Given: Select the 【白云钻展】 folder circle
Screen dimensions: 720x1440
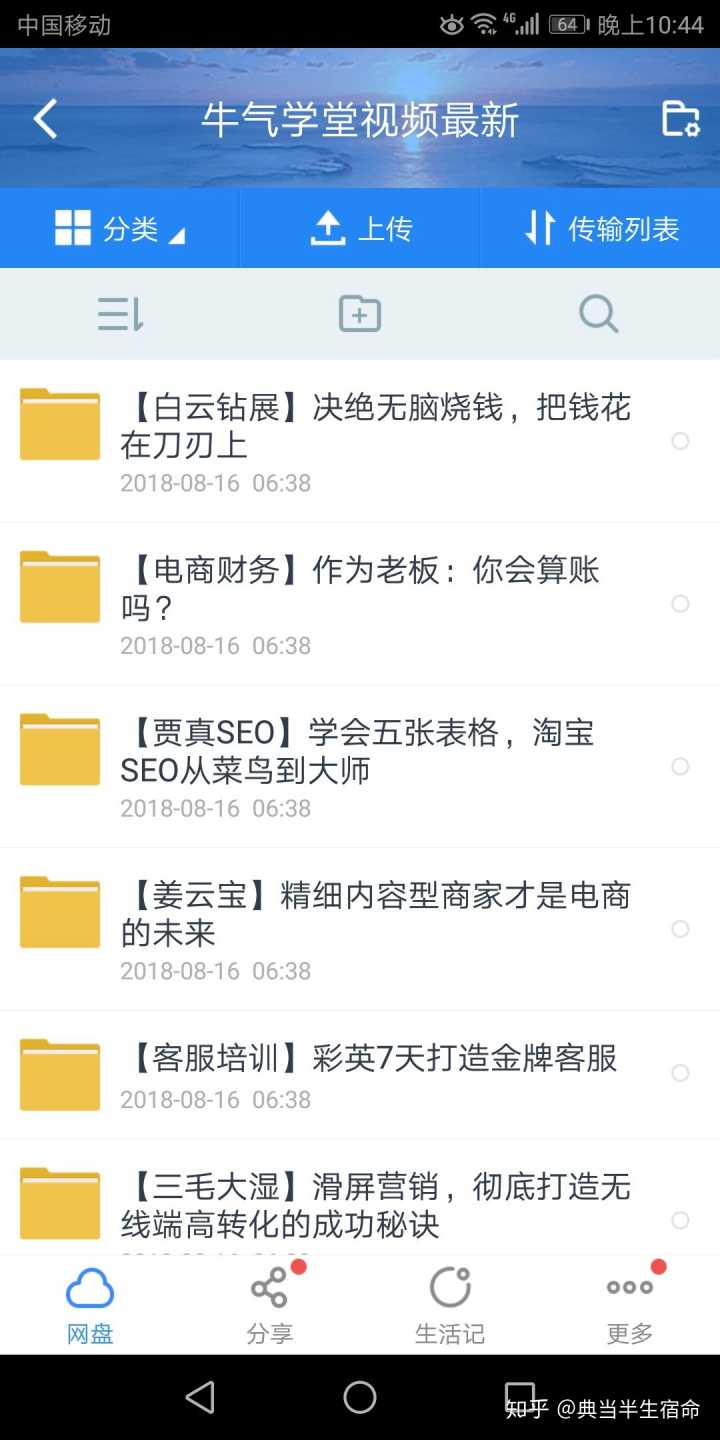Looking at the screenshot, I should (x=680, y=441).
